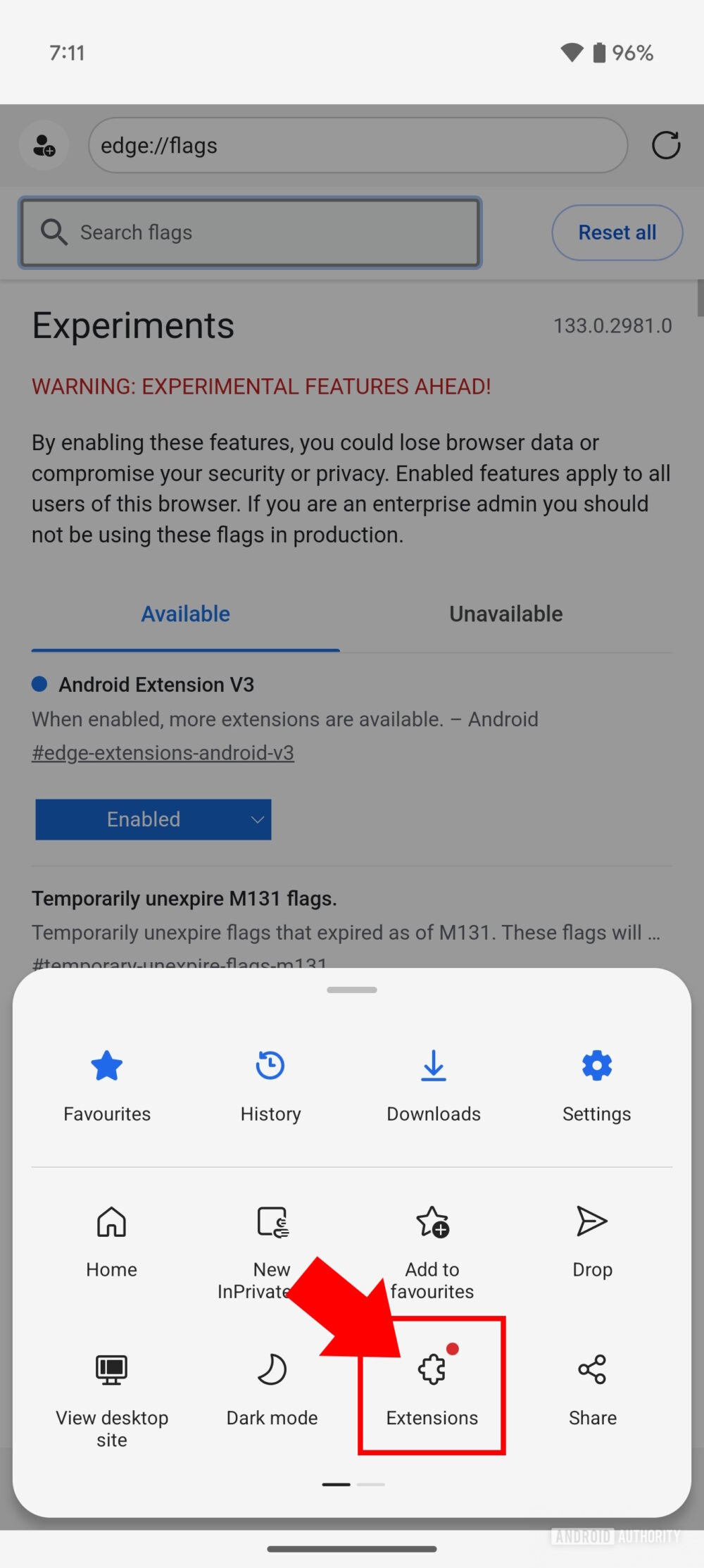Collapse the menu sheet via drag handle

click(351, 990)
